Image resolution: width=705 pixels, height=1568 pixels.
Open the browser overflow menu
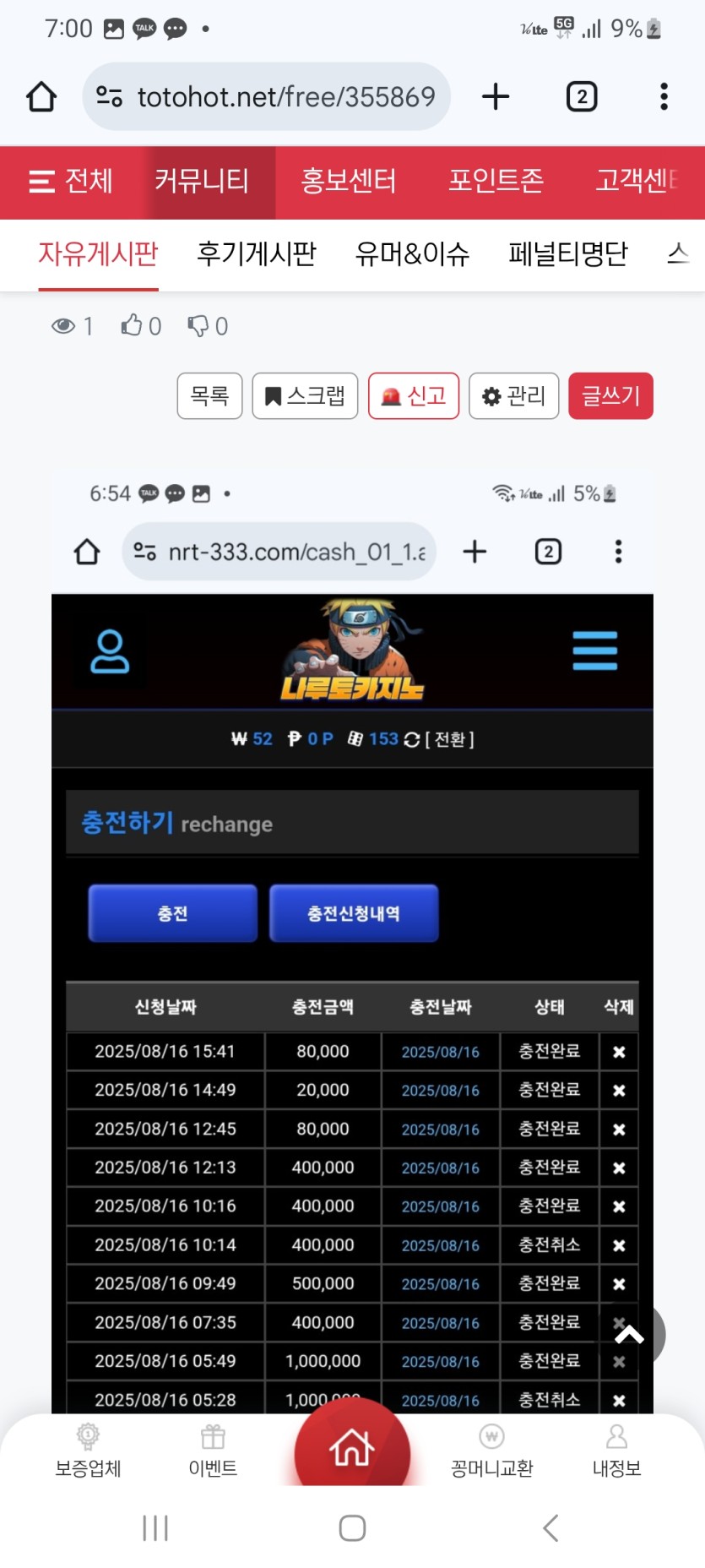(x=664, y=96)
